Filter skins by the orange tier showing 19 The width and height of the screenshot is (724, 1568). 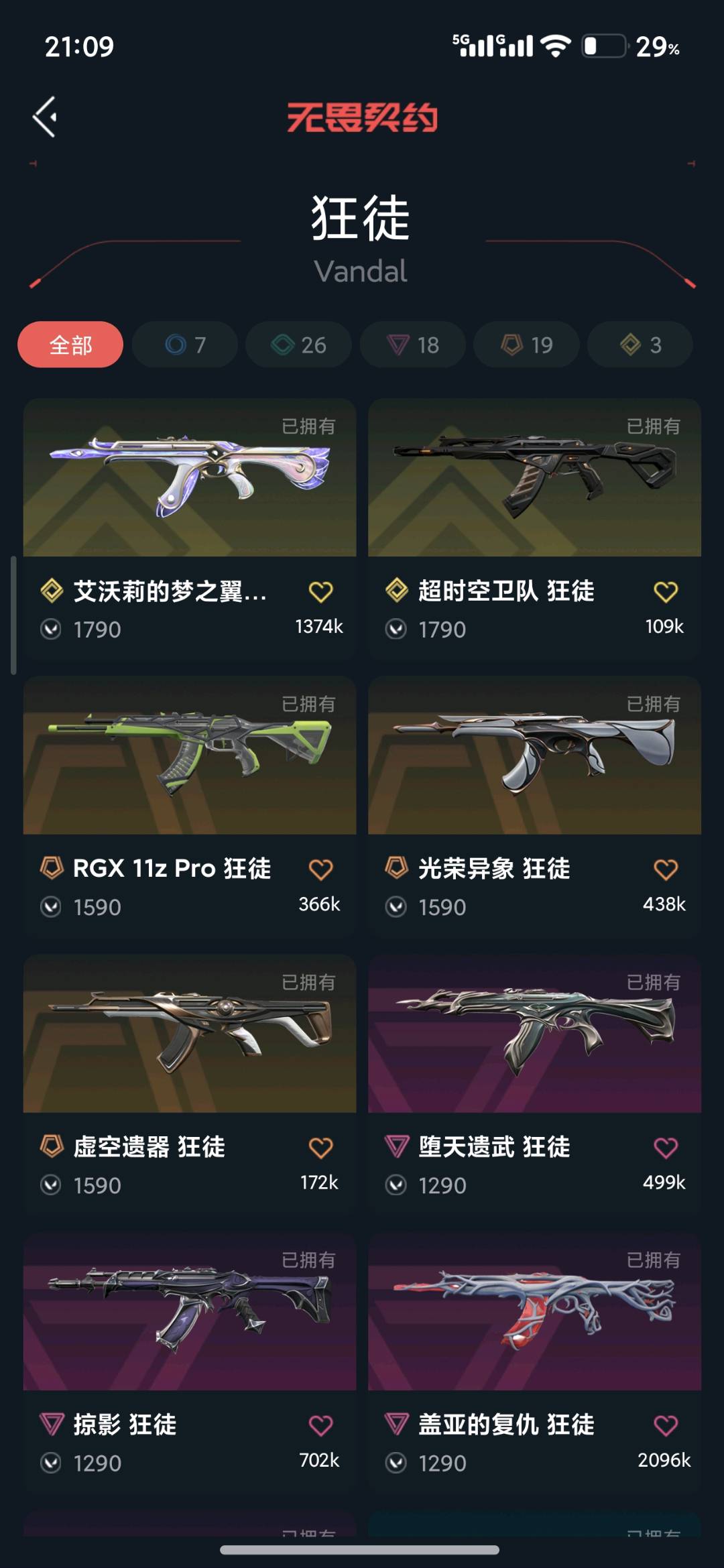click(526, 345)
